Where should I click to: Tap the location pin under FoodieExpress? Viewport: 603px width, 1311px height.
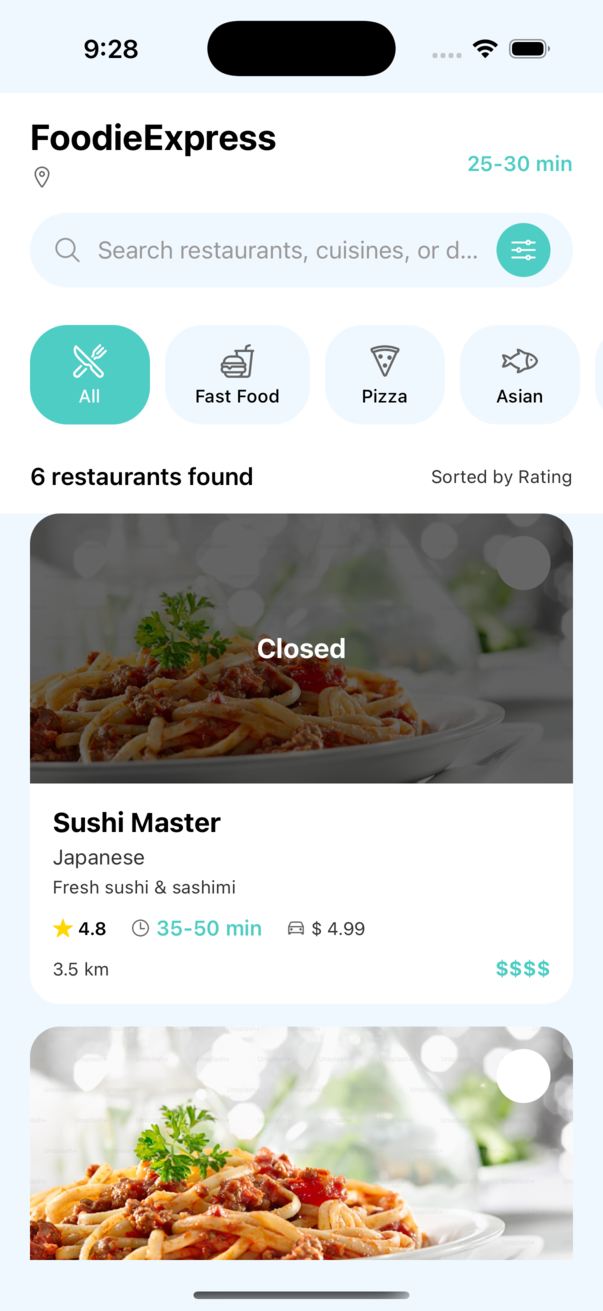[42, 177]
